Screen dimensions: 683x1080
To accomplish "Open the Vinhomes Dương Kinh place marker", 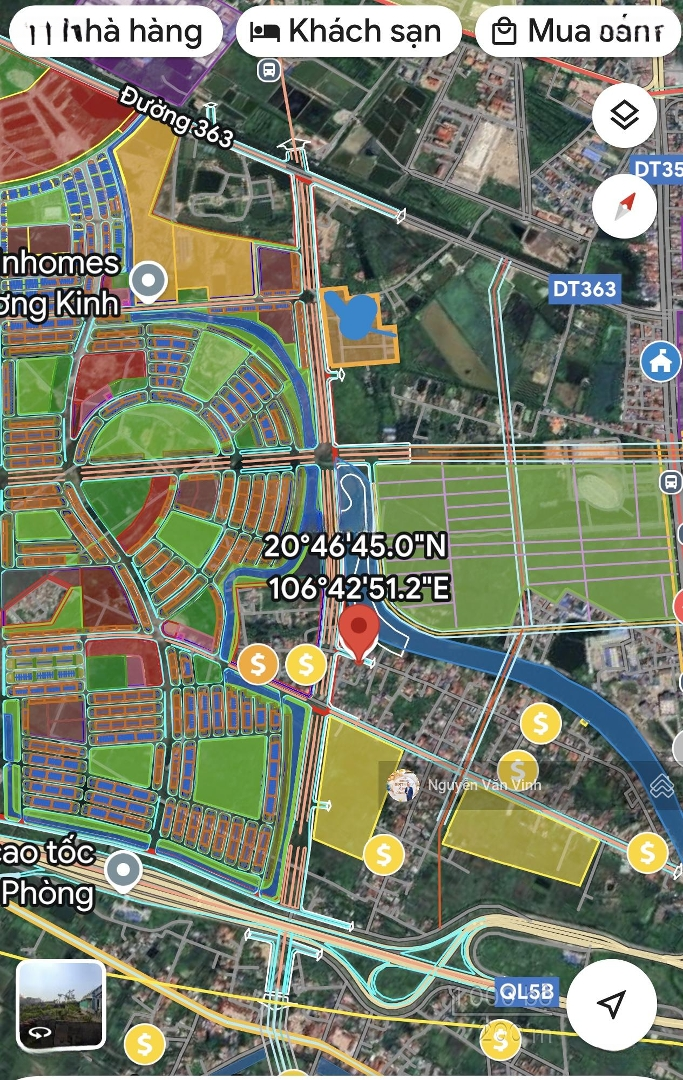I will click(x=150, y=281).
